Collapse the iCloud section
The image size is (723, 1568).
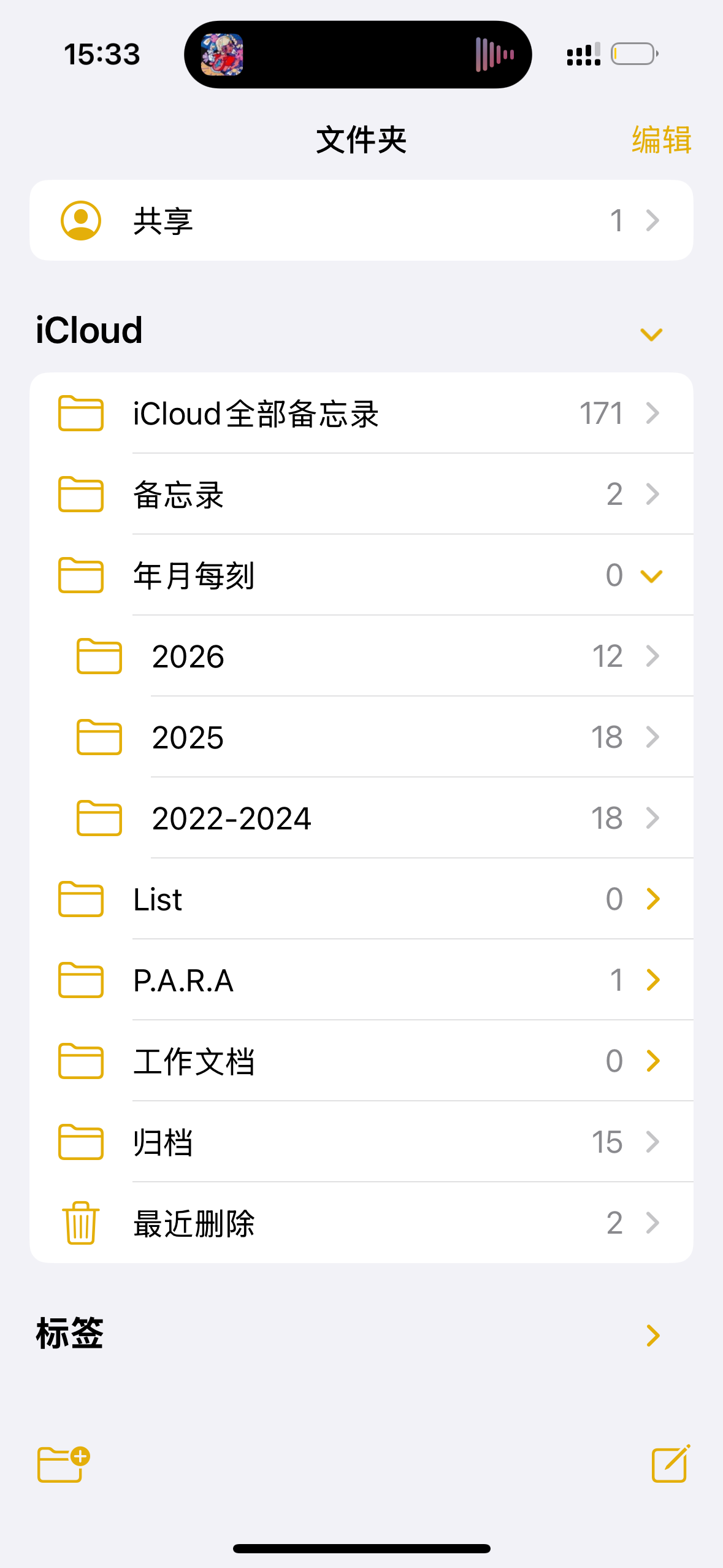coord(651,334)
